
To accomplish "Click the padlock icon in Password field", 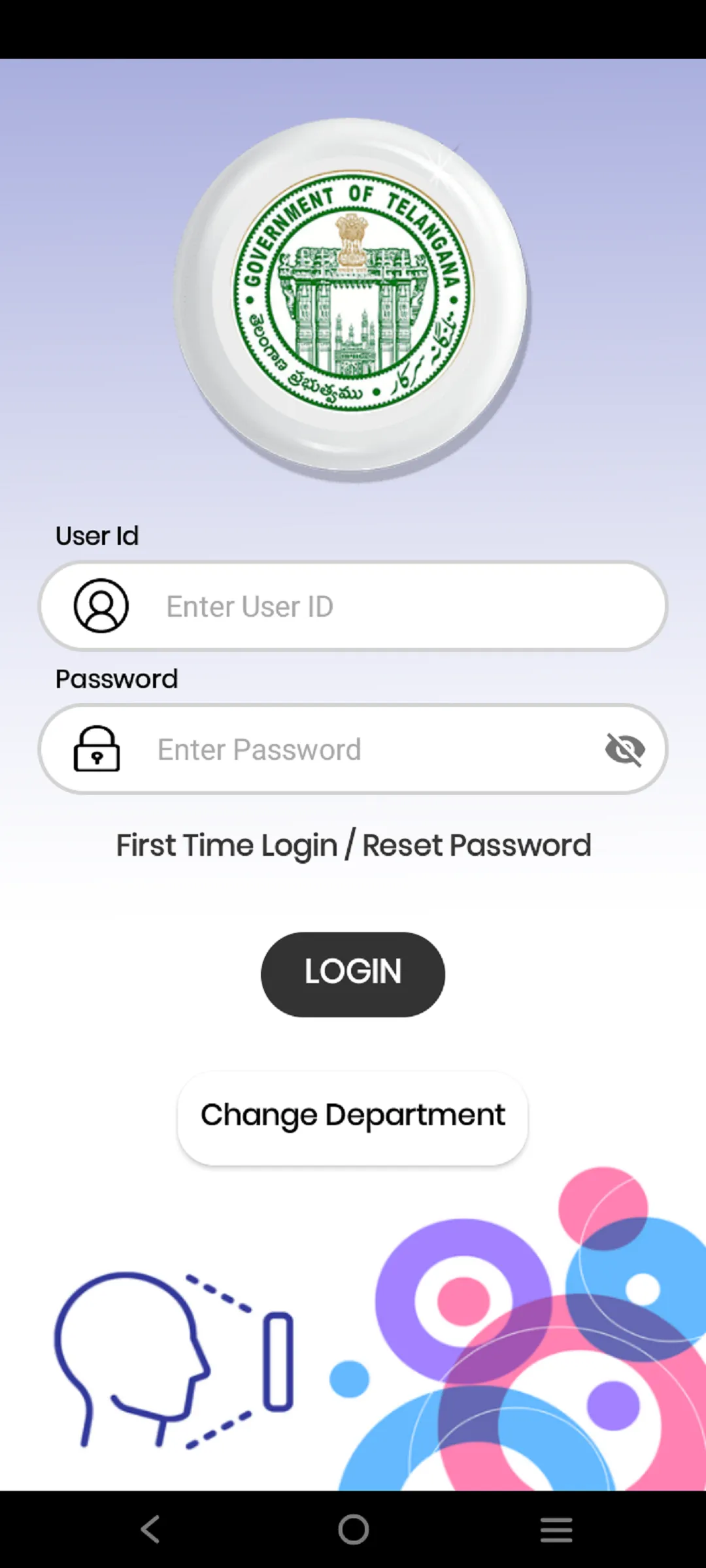I will [x=98, y=749].
